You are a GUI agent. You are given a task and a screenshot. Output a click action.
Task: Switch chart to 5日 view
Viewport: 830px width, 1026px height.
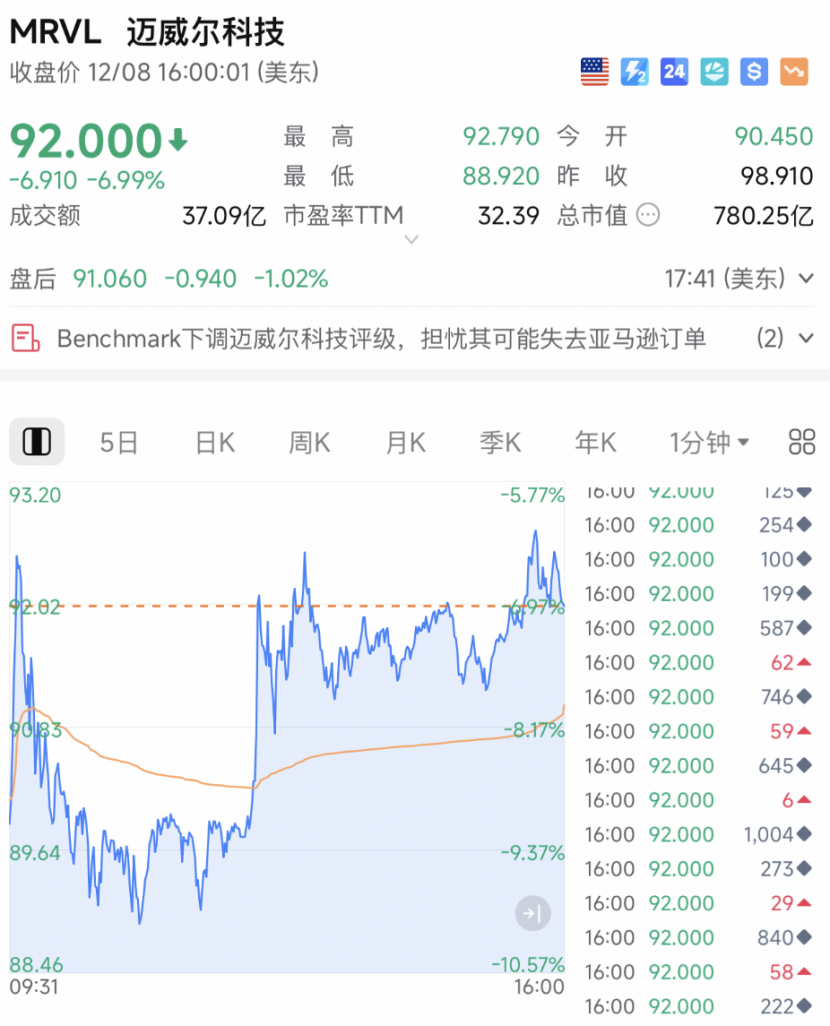click(119, 442)
